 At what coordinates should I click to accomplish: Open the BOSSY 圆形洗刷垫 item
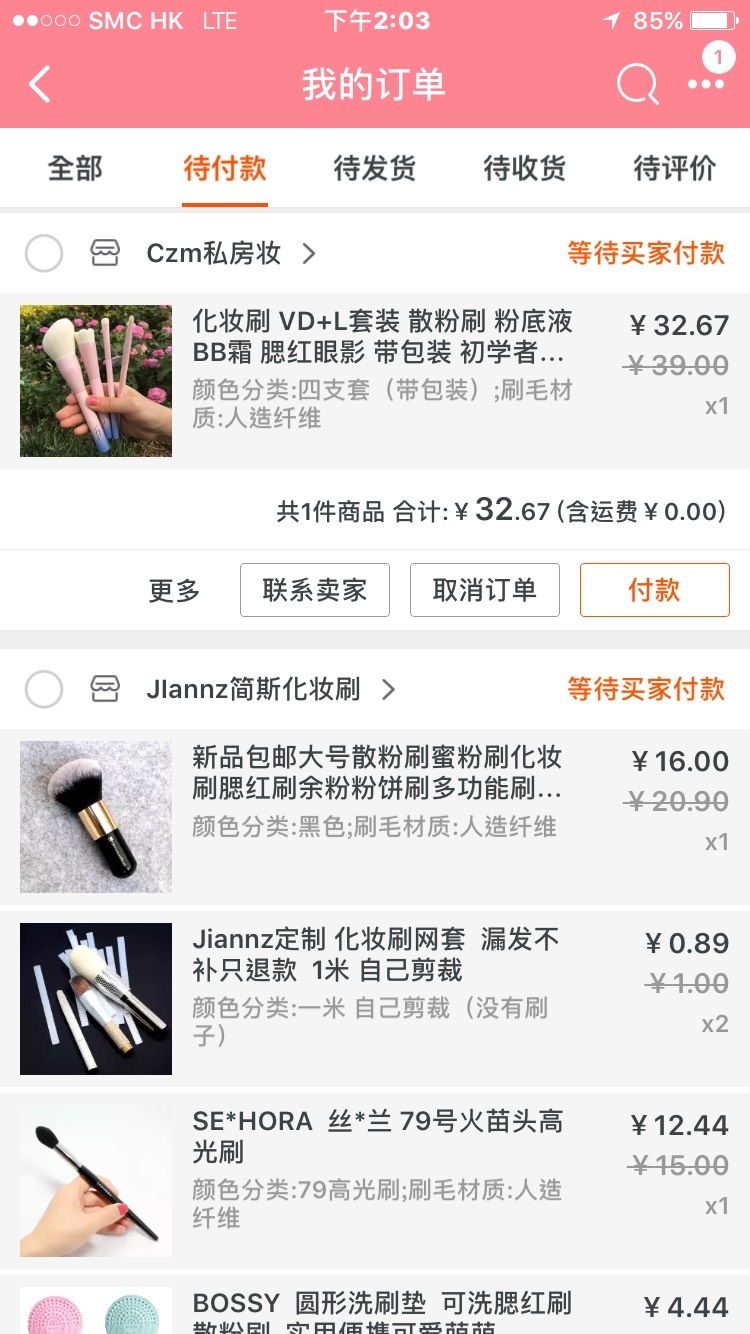pyautogui.click(x=375, y=1305)
